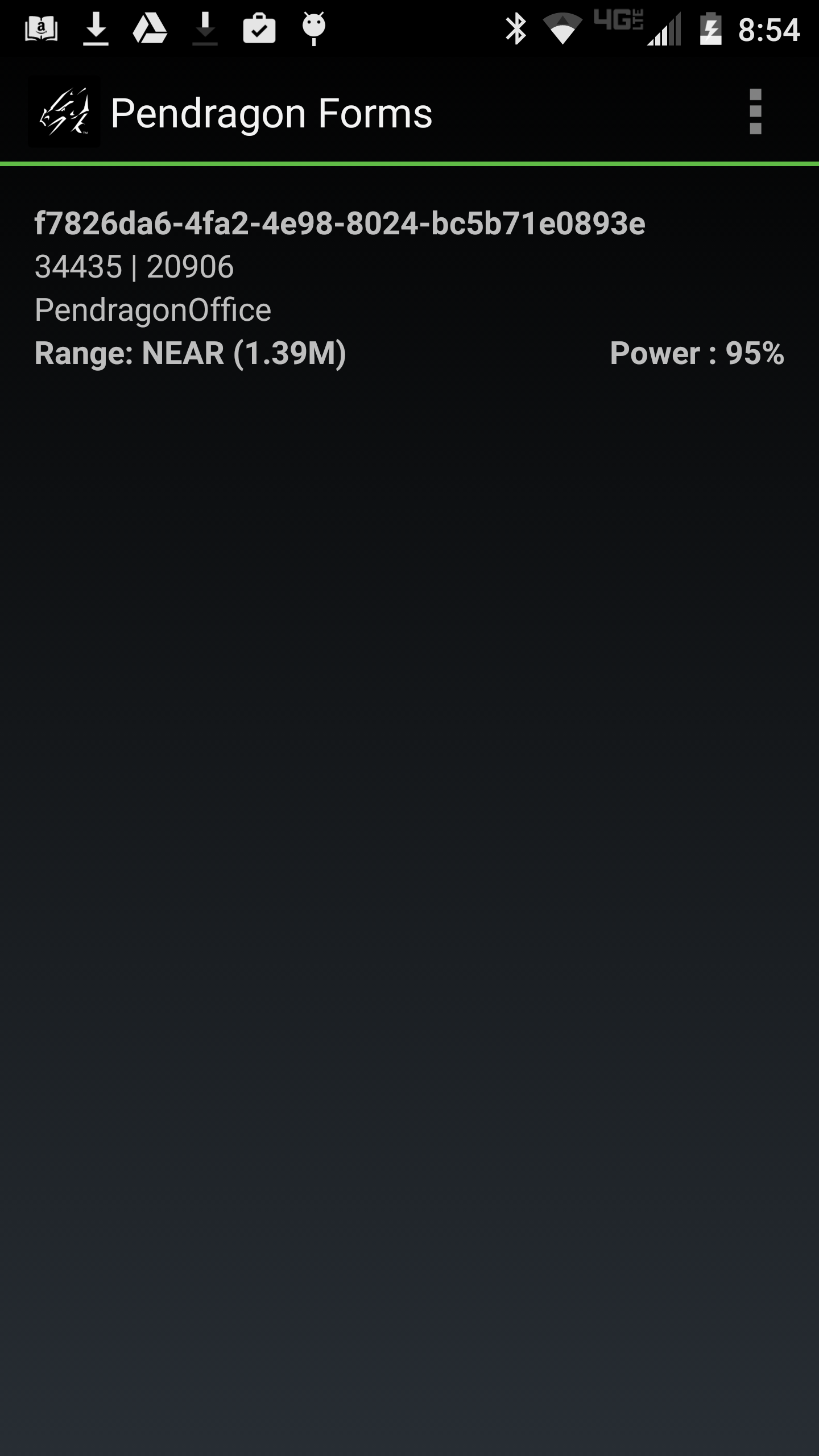Select the PendragonOffice beacon entry
The height and width of the screenshot is (1456, 819).
(409, 288)
